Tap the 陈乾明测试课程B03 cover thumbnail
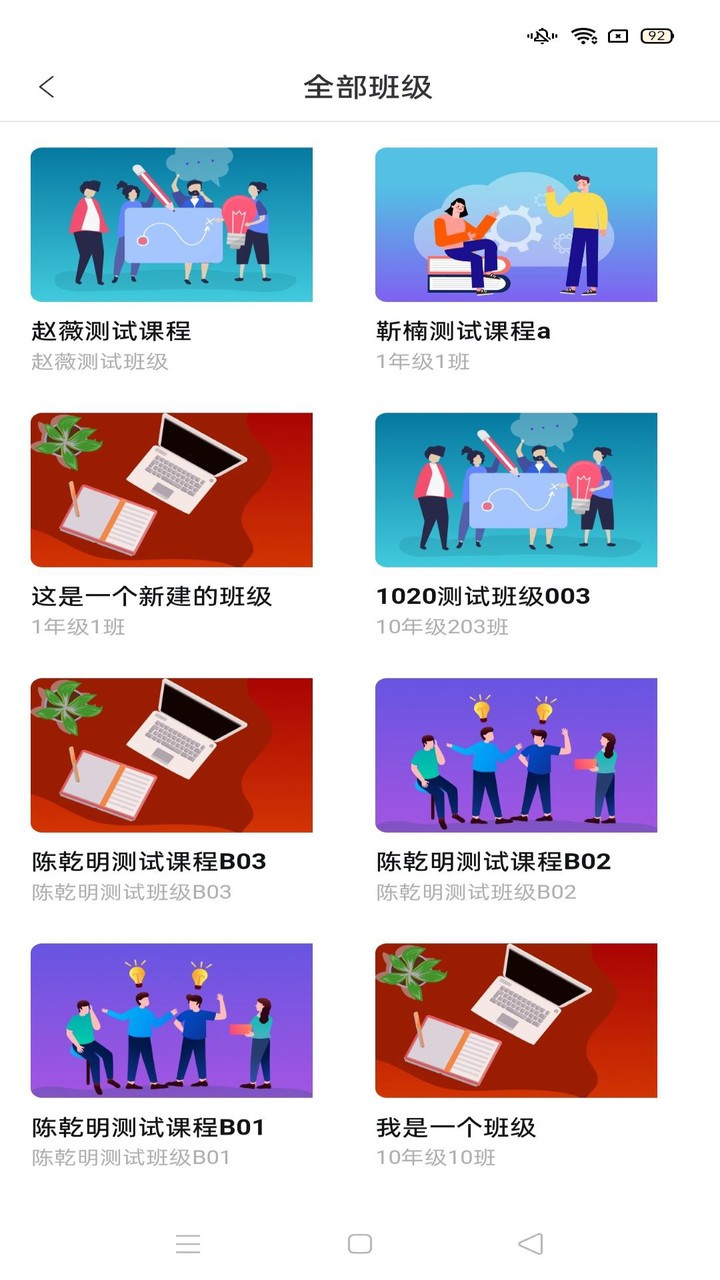The height and width of the screenshot is (1280, 720). pyautogui.click(x=171, y=755)
